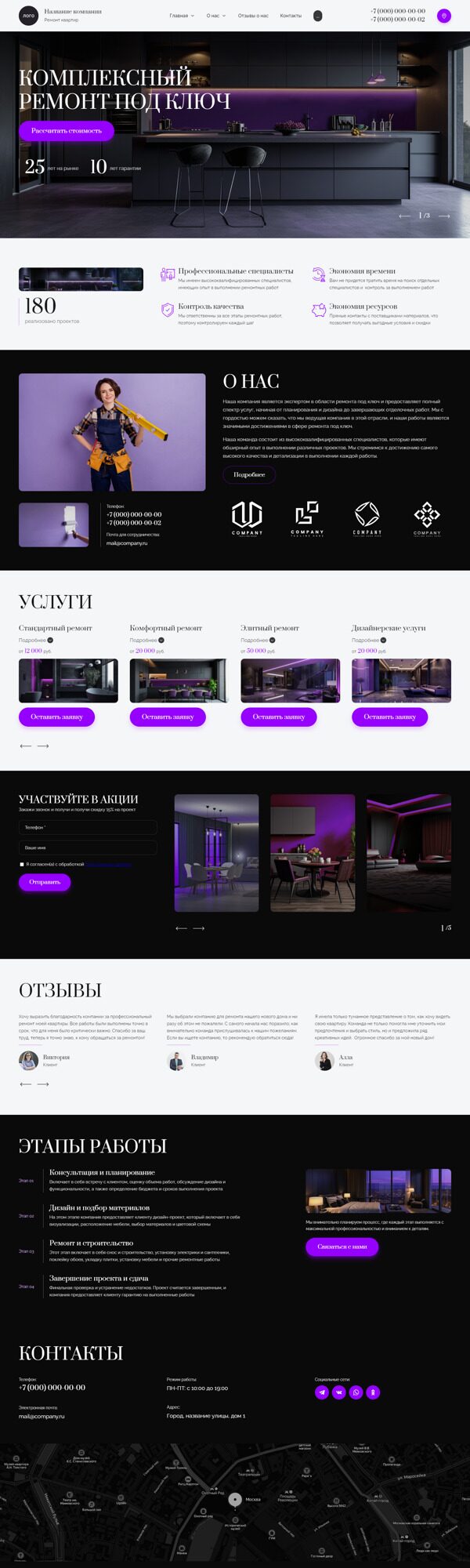Leave a request for Стандартный ремонт
Screen dimensions: 470x1568
coord(56,717)
